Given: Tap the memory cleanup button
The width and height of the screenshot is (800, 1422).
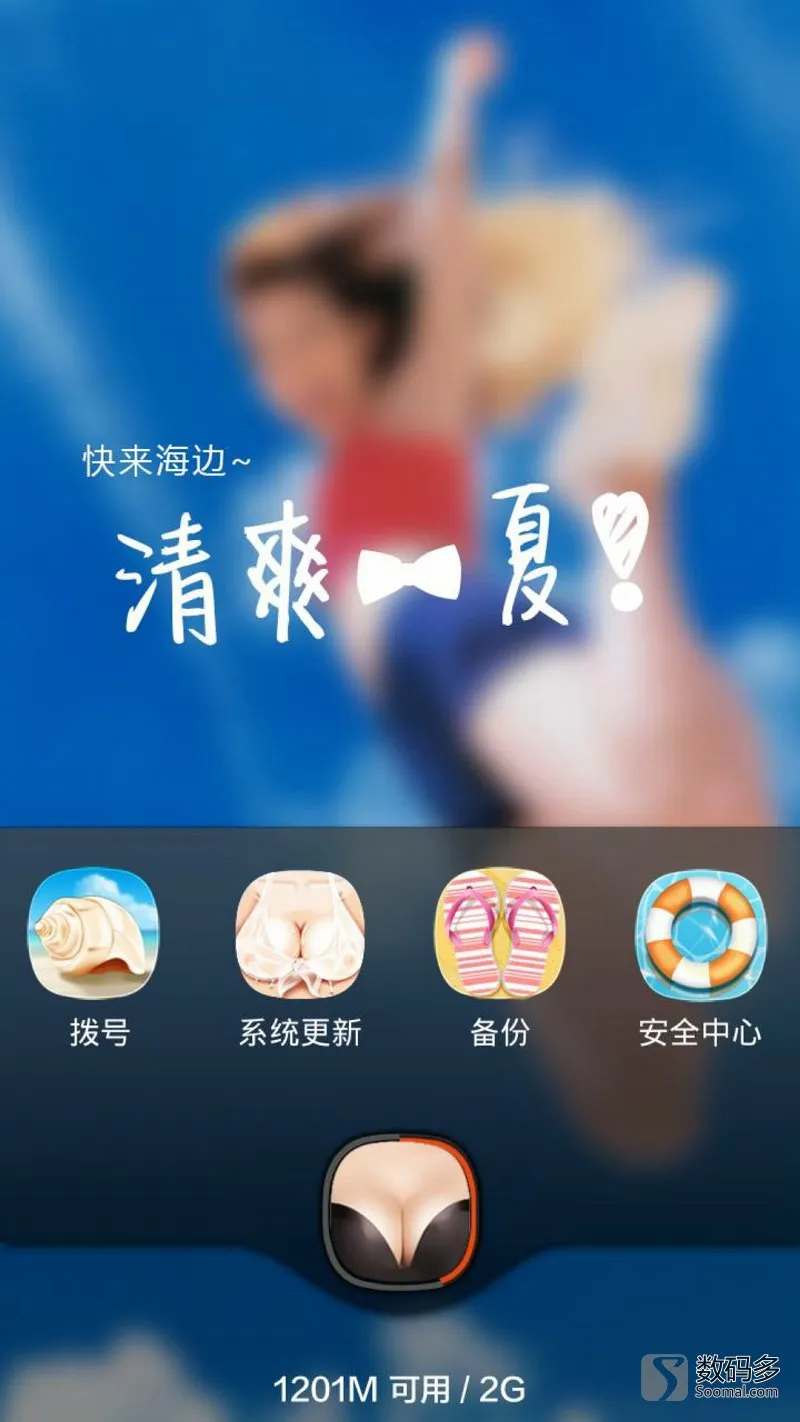Looking at the screenshot, I should click(400, 1211).
